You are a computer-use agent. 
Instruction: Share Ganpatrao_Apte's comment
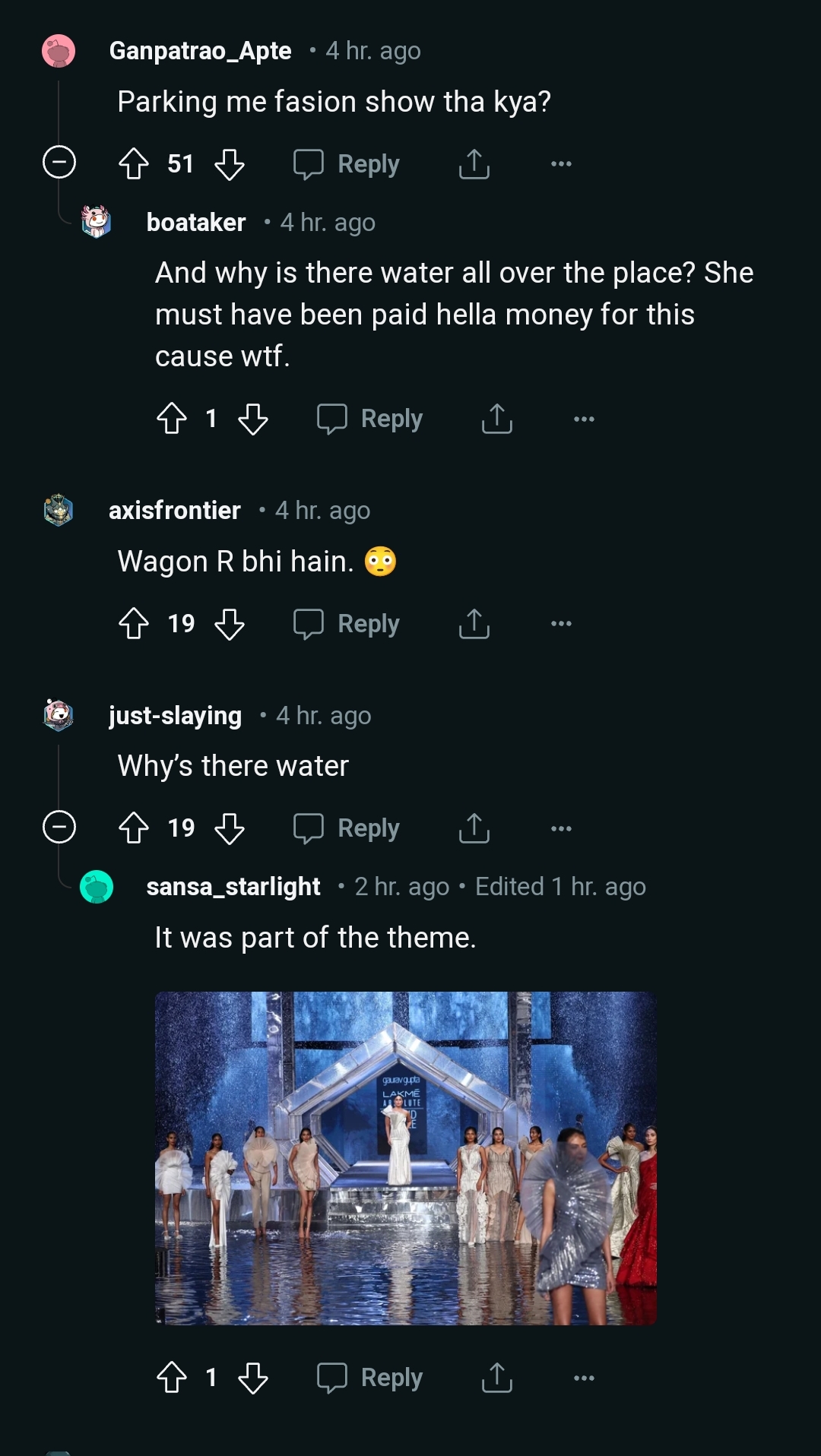click(474, 163)
